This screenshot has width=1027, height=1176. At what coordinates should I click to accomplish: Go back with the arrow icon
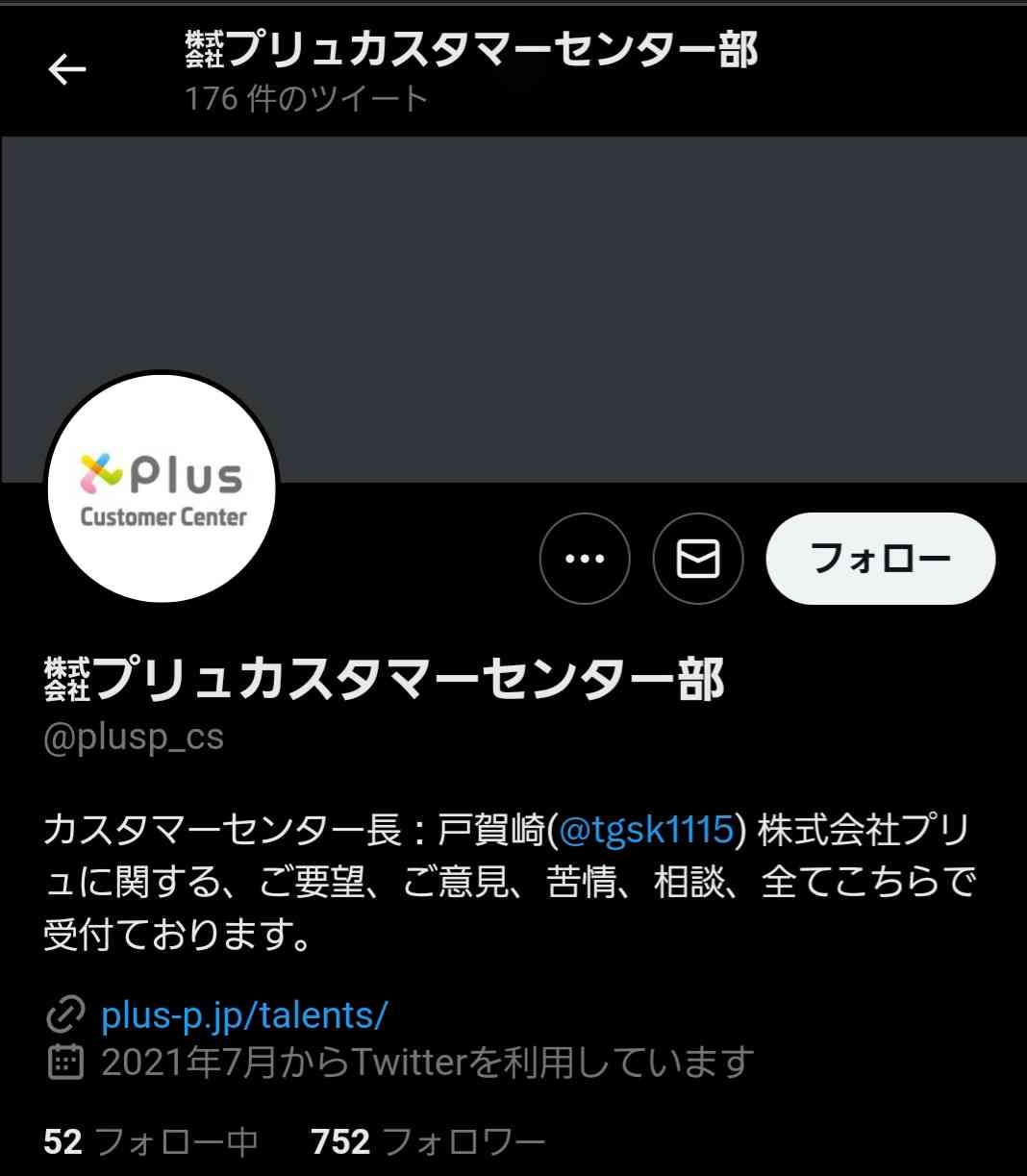coord(67,69)
